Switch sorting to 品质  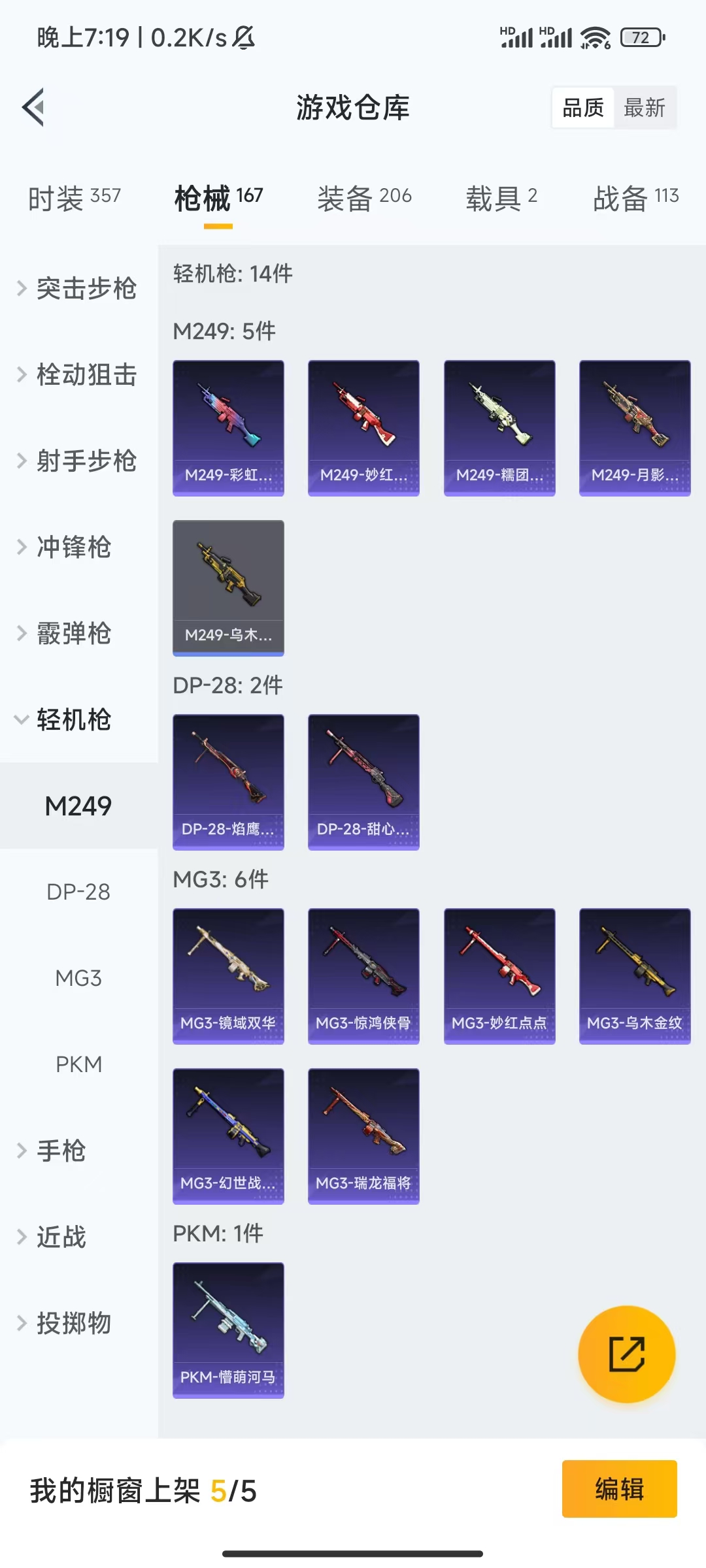(x=584, y=107)
